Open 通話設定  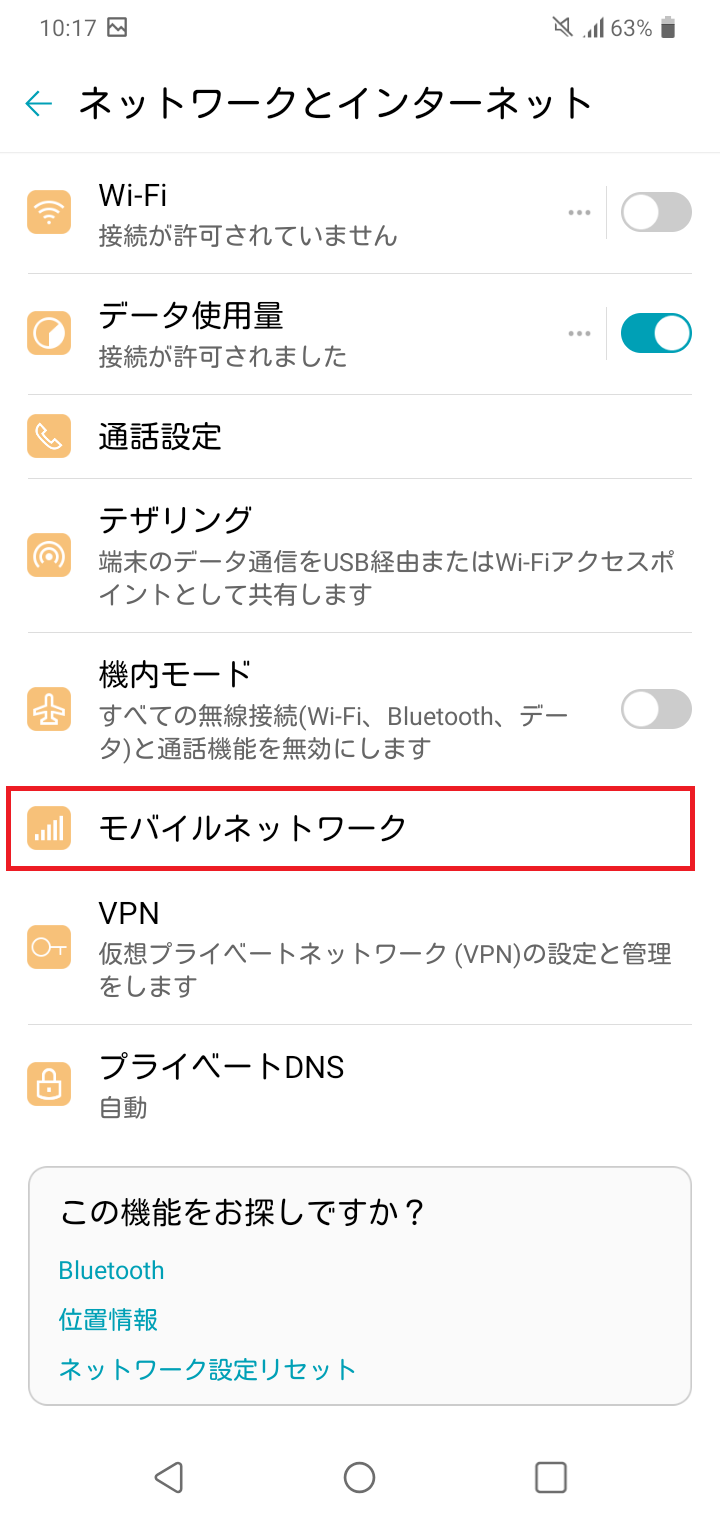click(360, 436)
